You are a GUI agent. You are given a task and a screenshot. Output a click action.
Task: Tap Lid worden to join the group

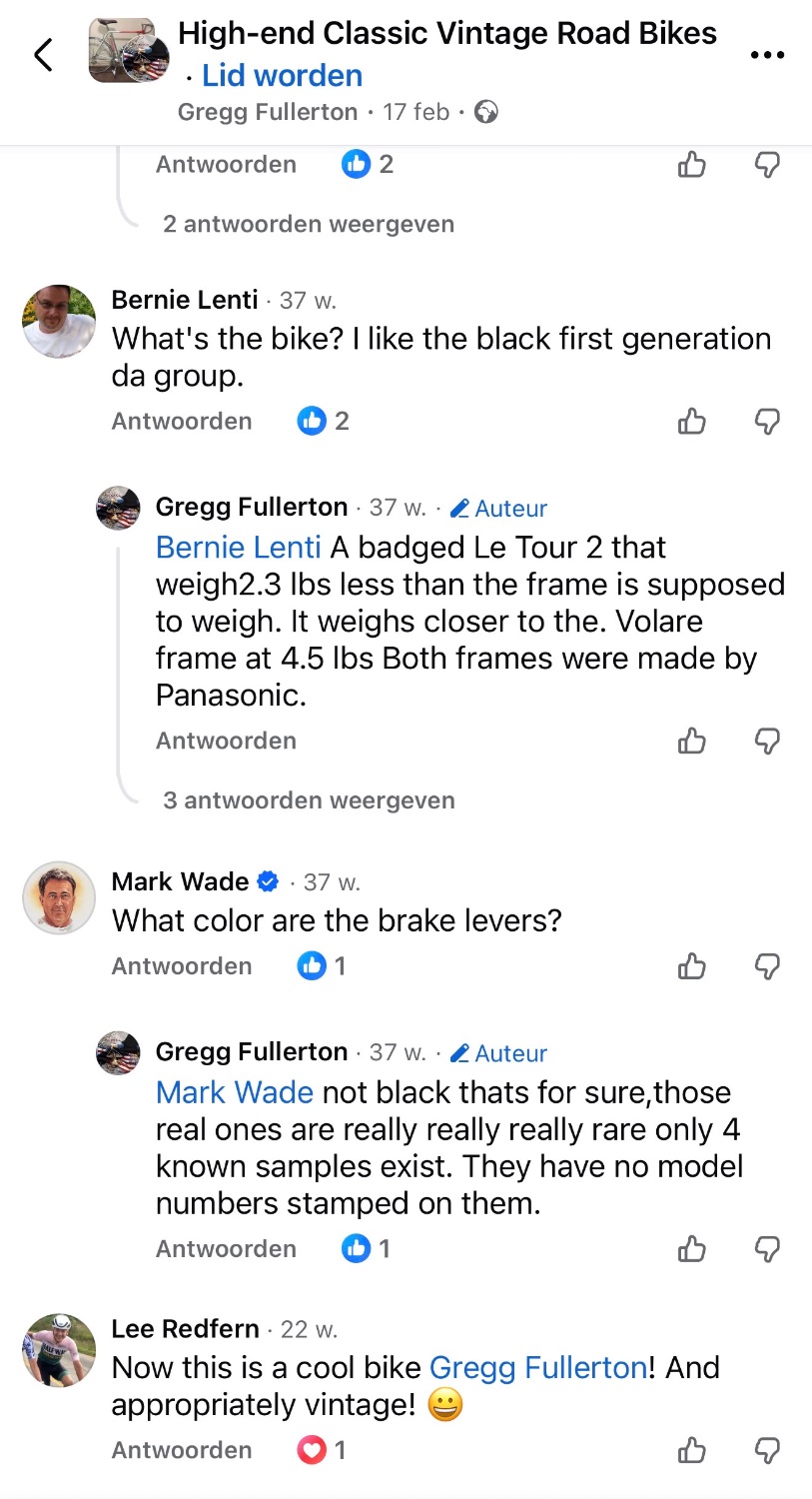282,75
